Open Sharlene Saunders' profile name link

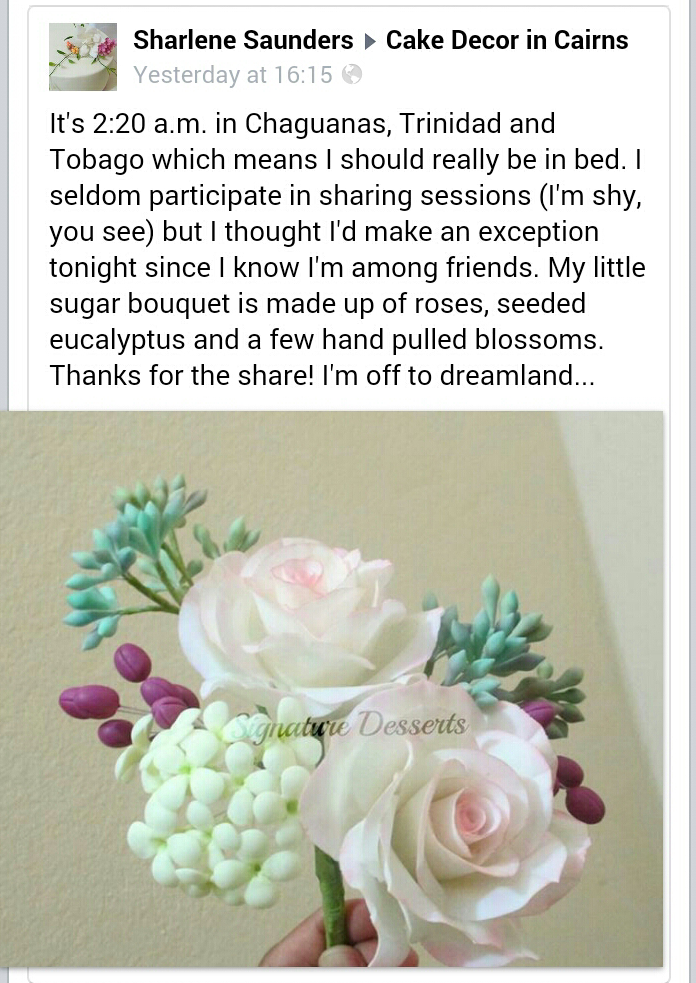(243, 41)
